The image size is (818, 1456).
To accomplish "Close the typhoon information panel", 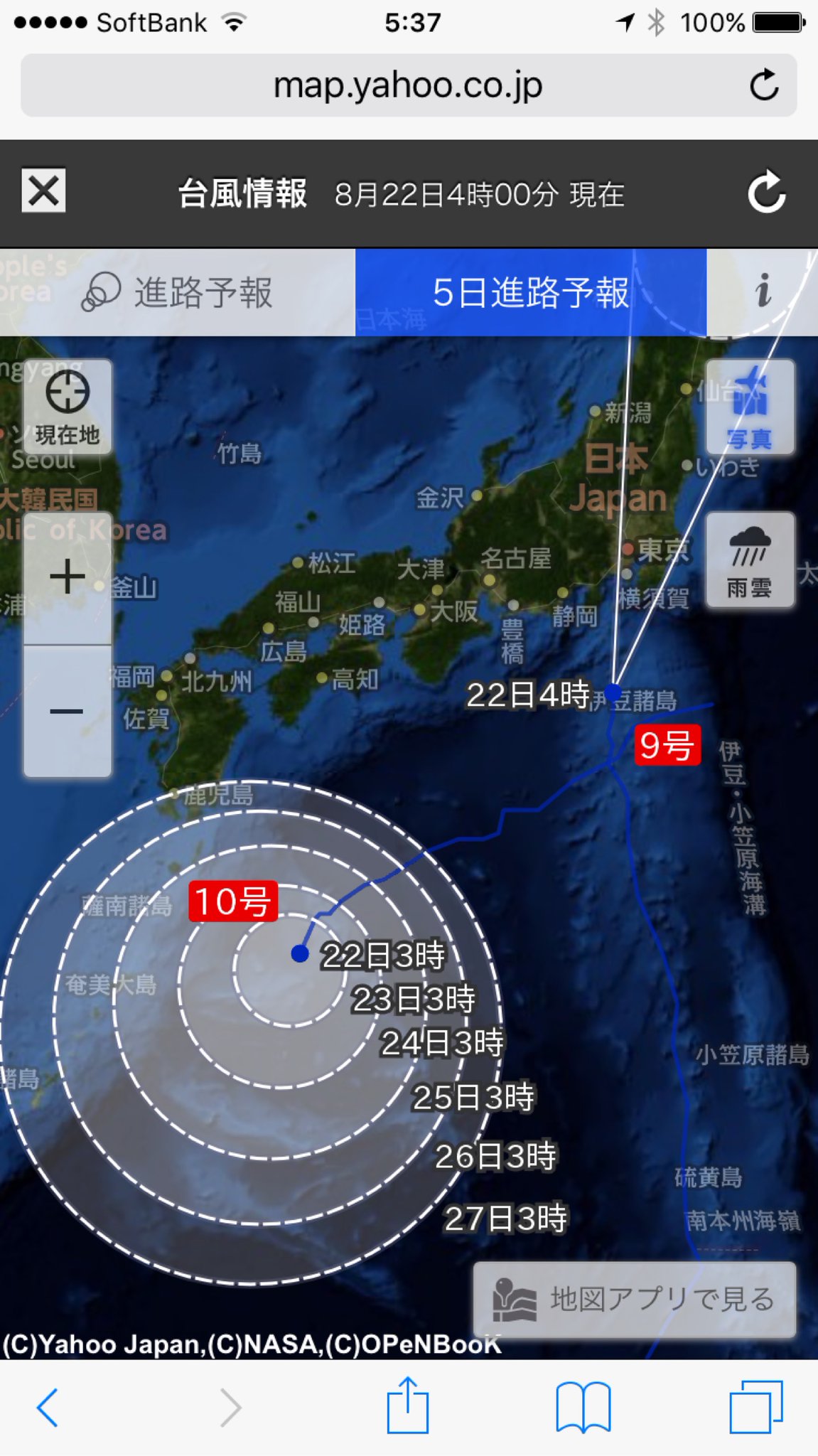I will (x=43, y=191).
